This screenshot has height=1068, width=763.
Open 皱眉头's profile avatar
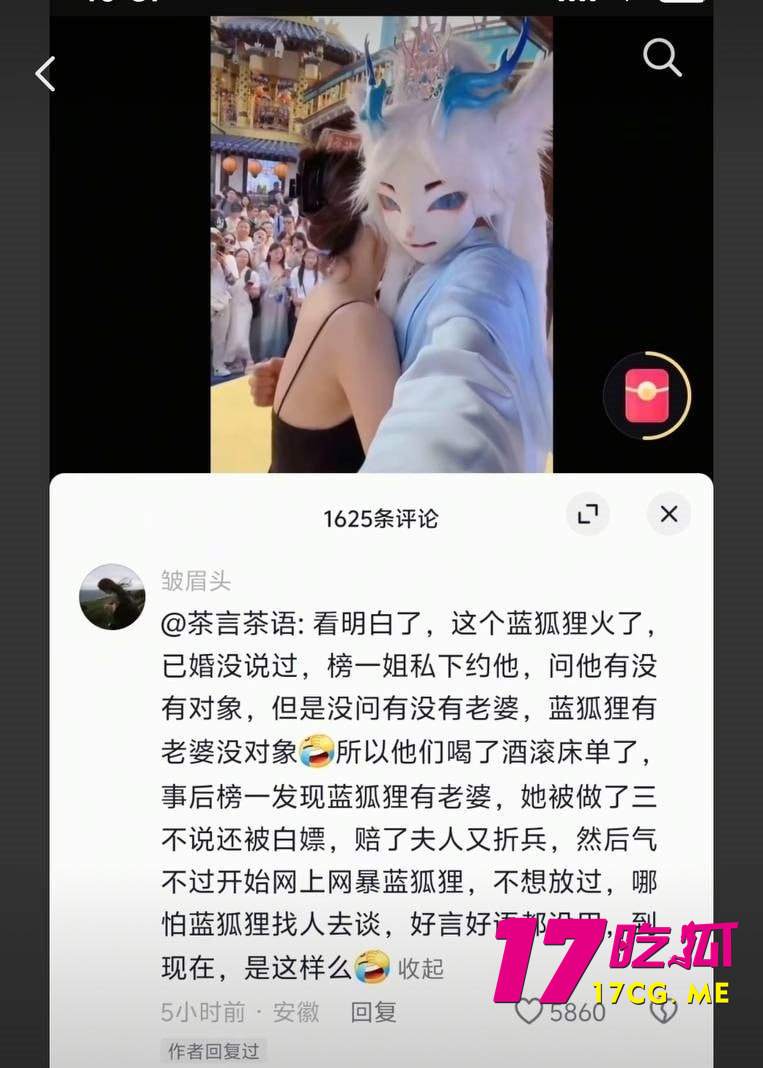pos(112,597)
